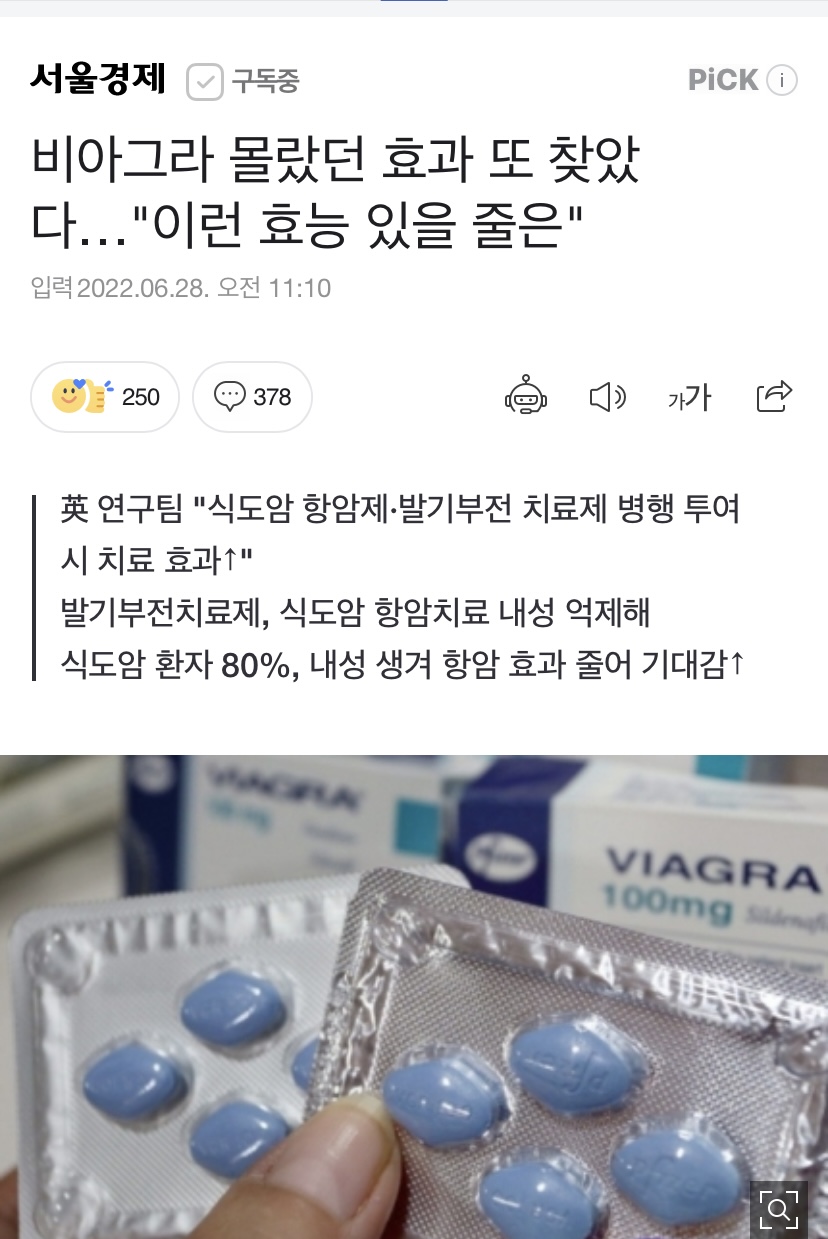Screen dimensions: 828x1239
Task: Listen to article with speaker icon
Action: [x=607, y=397]
